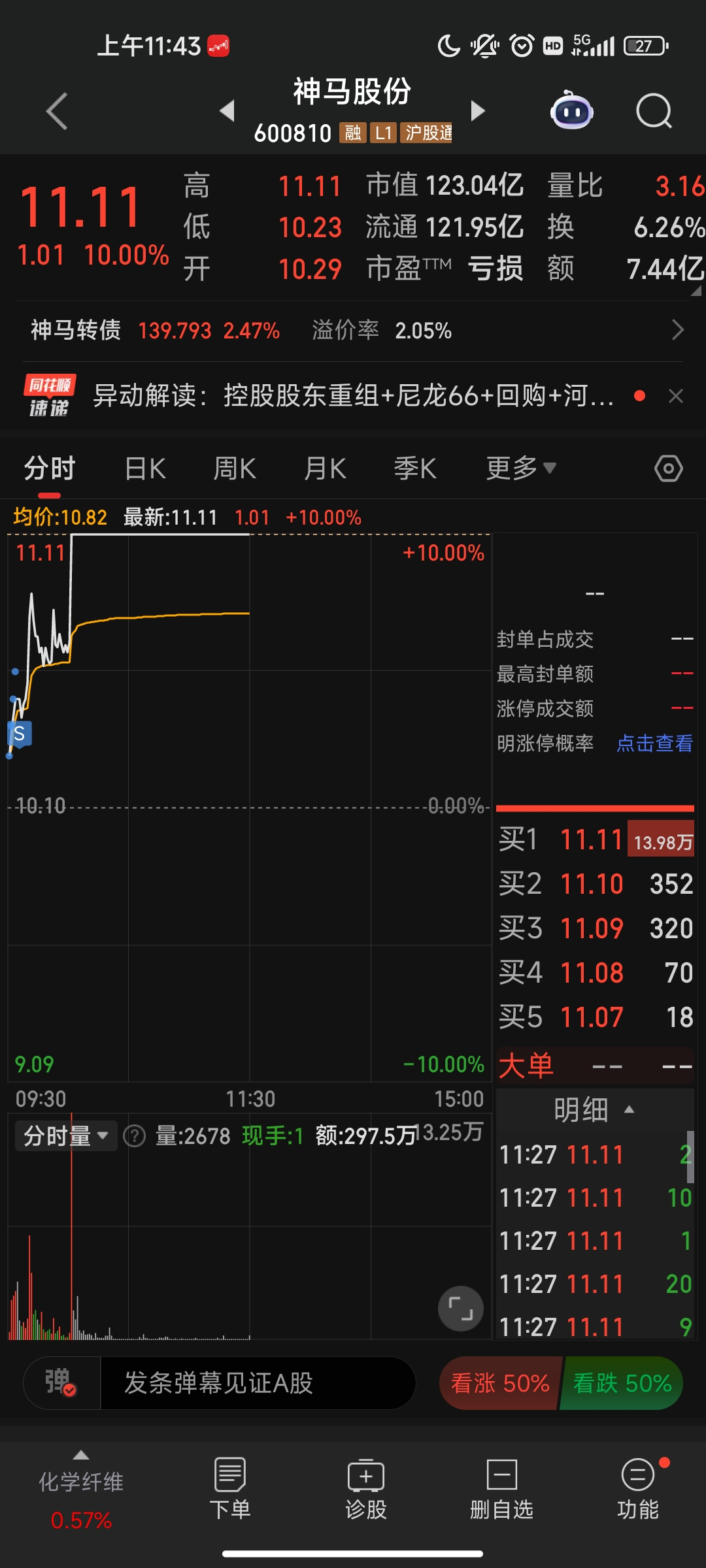
Task: Switch to 月K chart tab
Action: coord(325,468)
